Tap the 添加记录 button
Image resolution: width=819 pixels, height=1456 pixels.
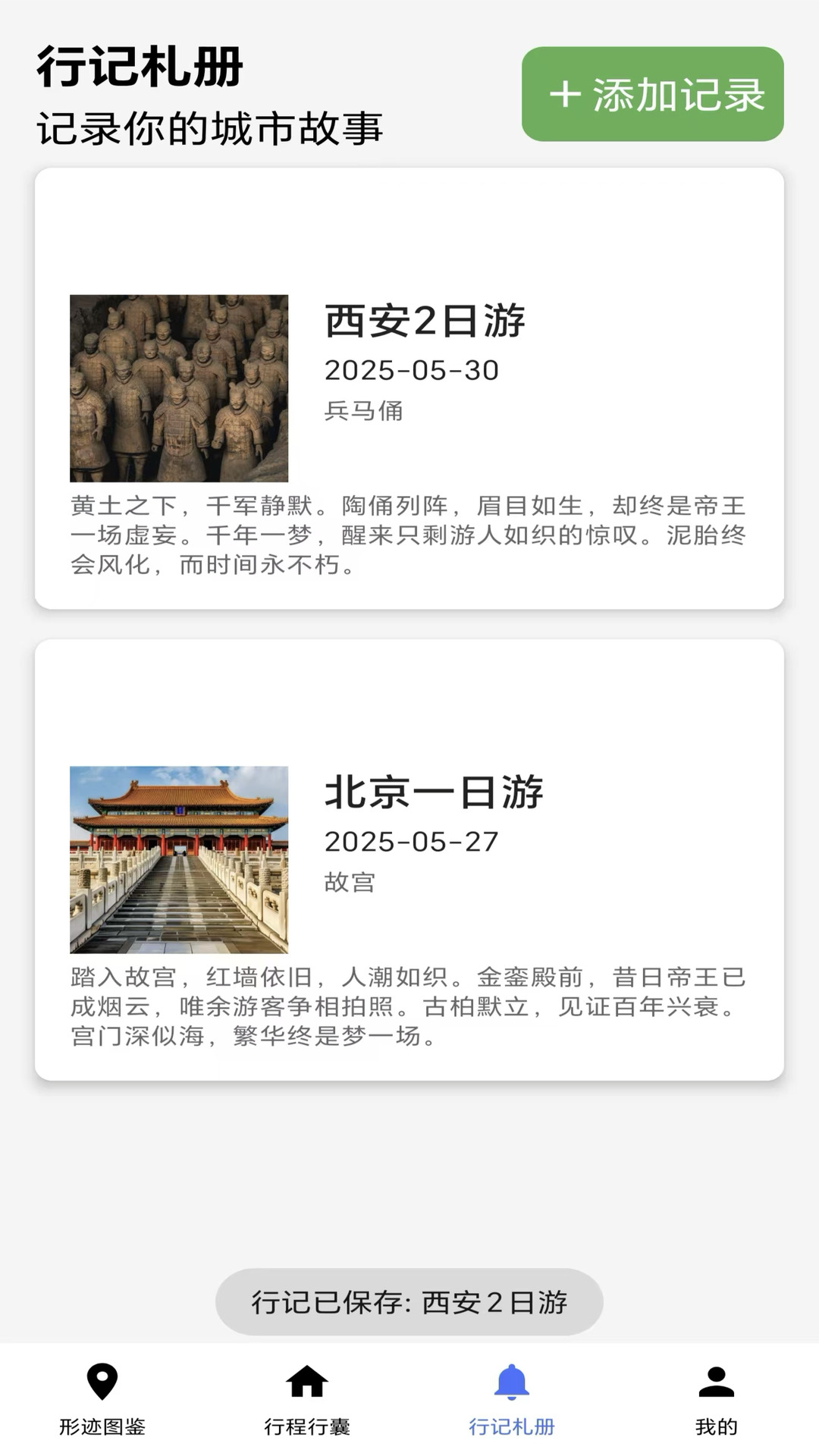[x=652, y=94]
